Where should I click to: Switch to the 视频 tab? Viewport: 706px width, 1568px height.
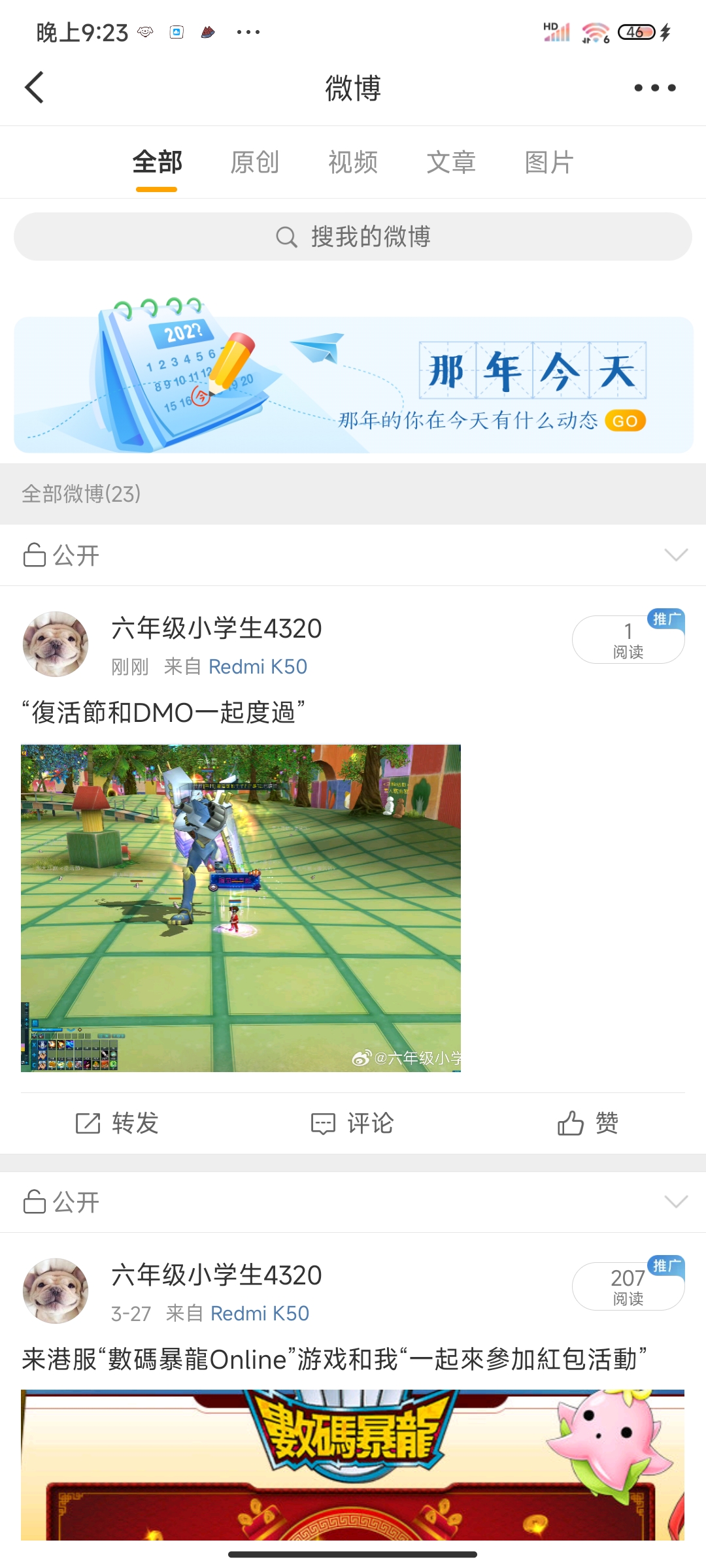point(353,162)
